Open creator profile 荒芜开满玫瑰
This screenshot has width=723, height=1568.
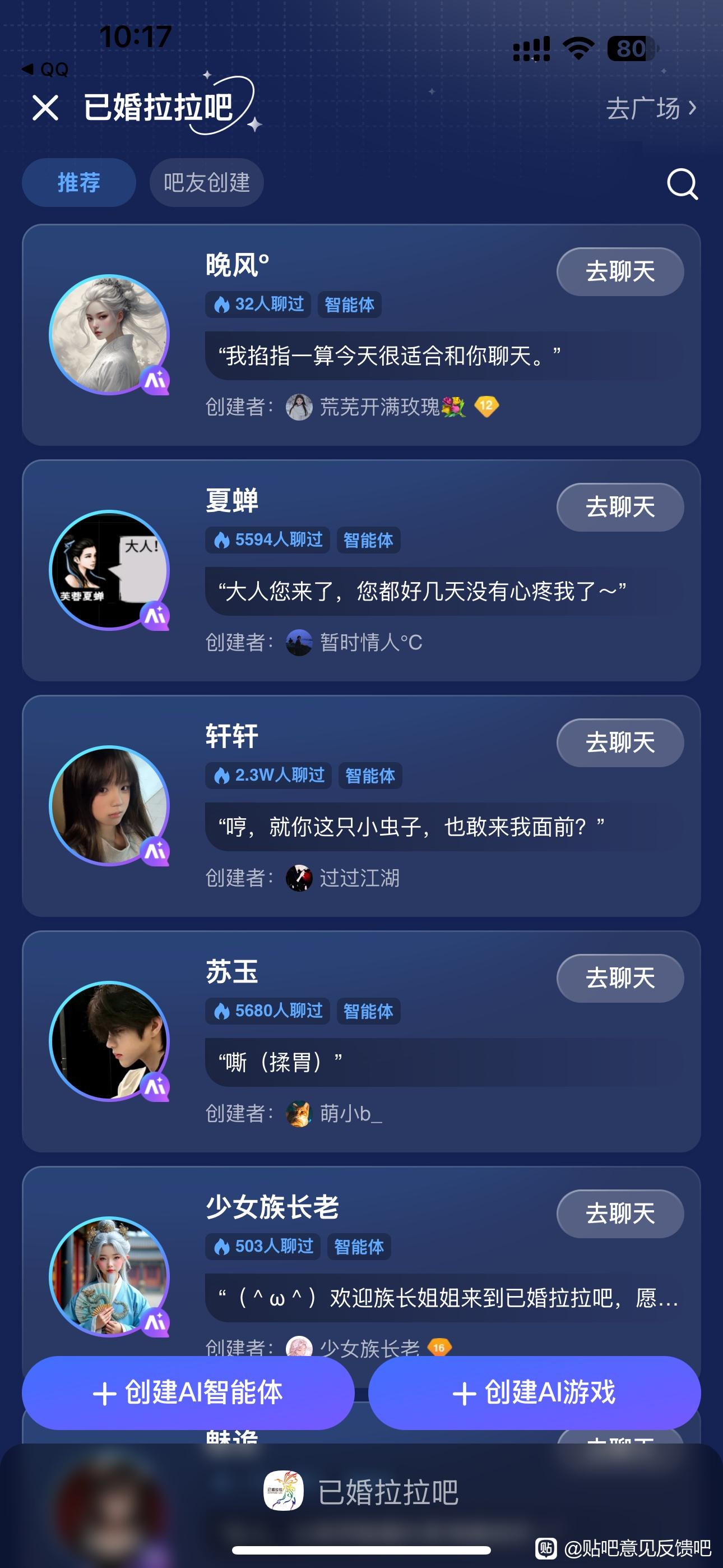(378, 407)
